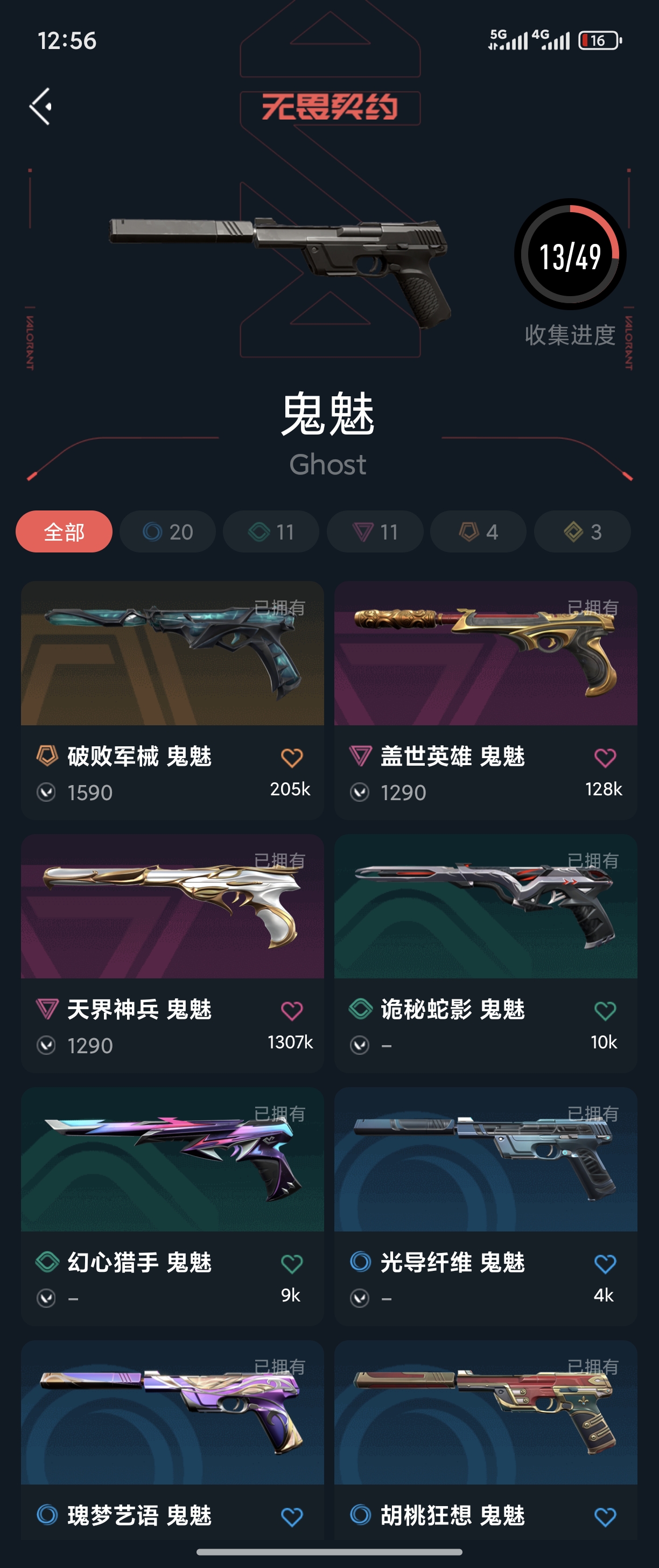659x1568 pixels.
Task: Filter skins by the pink tier chip showing 11
Action: point(375,531)
